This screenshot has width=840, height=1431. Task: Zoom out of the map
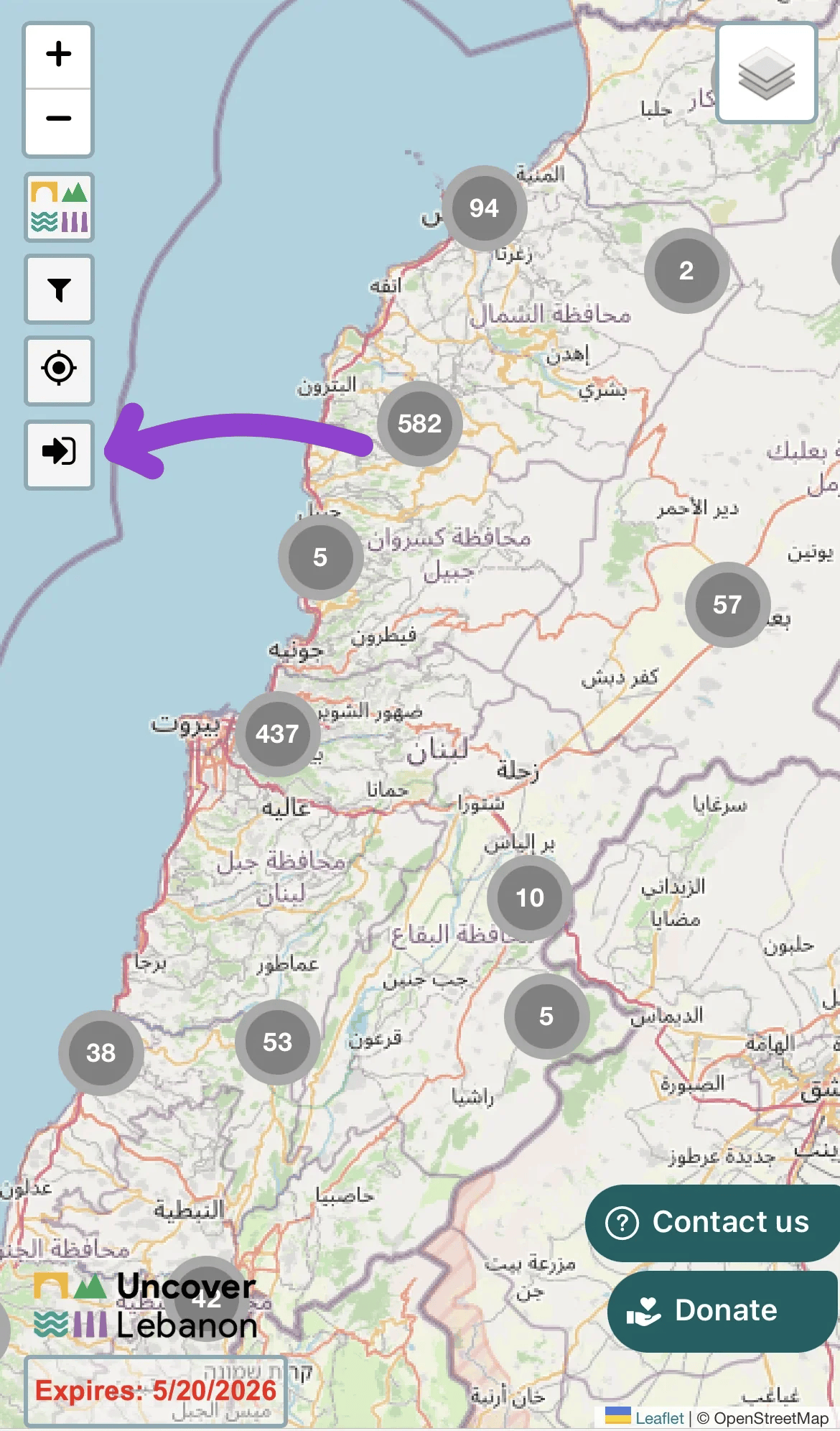coord(58,119)
